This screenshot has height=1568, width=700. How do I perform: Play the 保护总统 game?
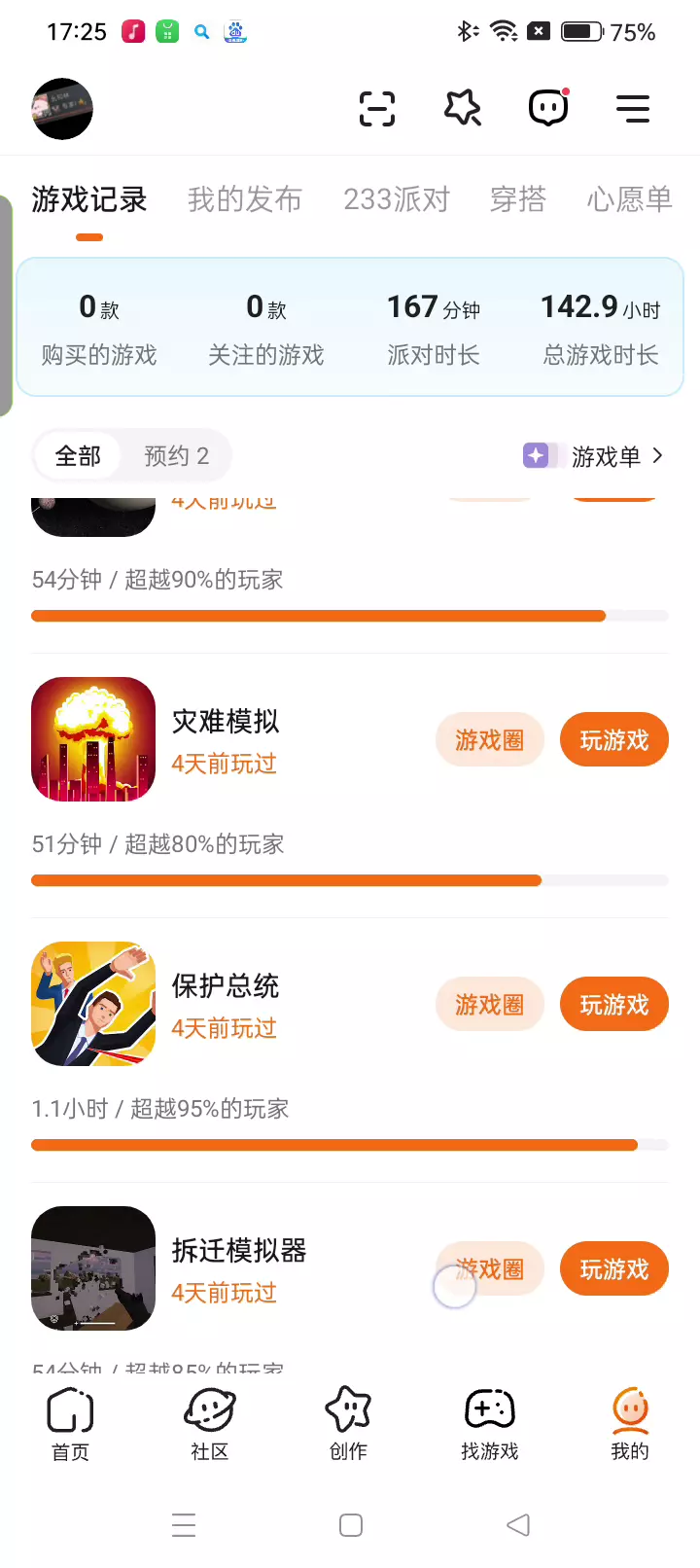tap(613, 1005)
